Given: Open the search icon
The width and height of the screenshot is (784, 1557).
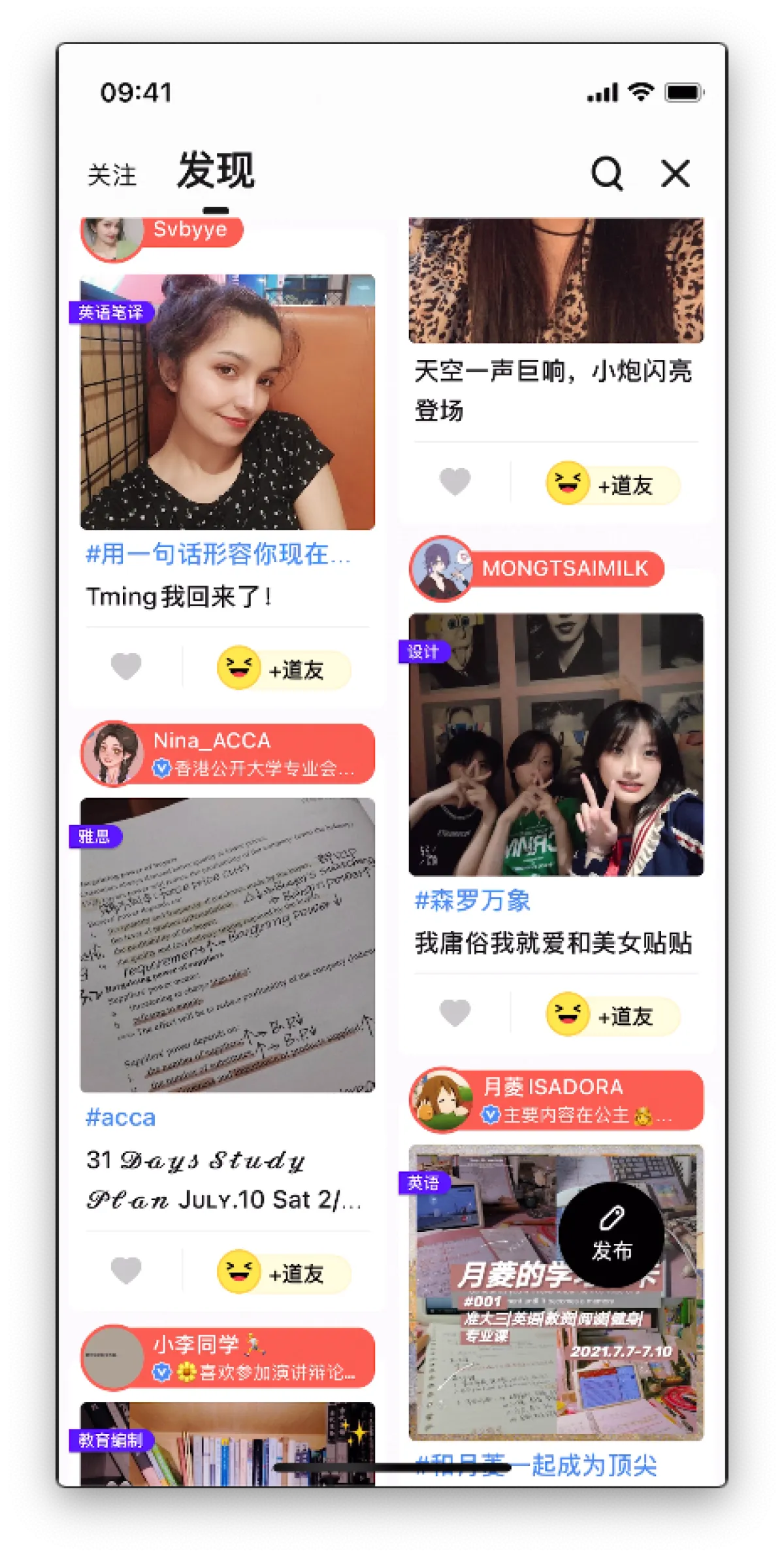Looking at the screenshot, I should 606,174.
